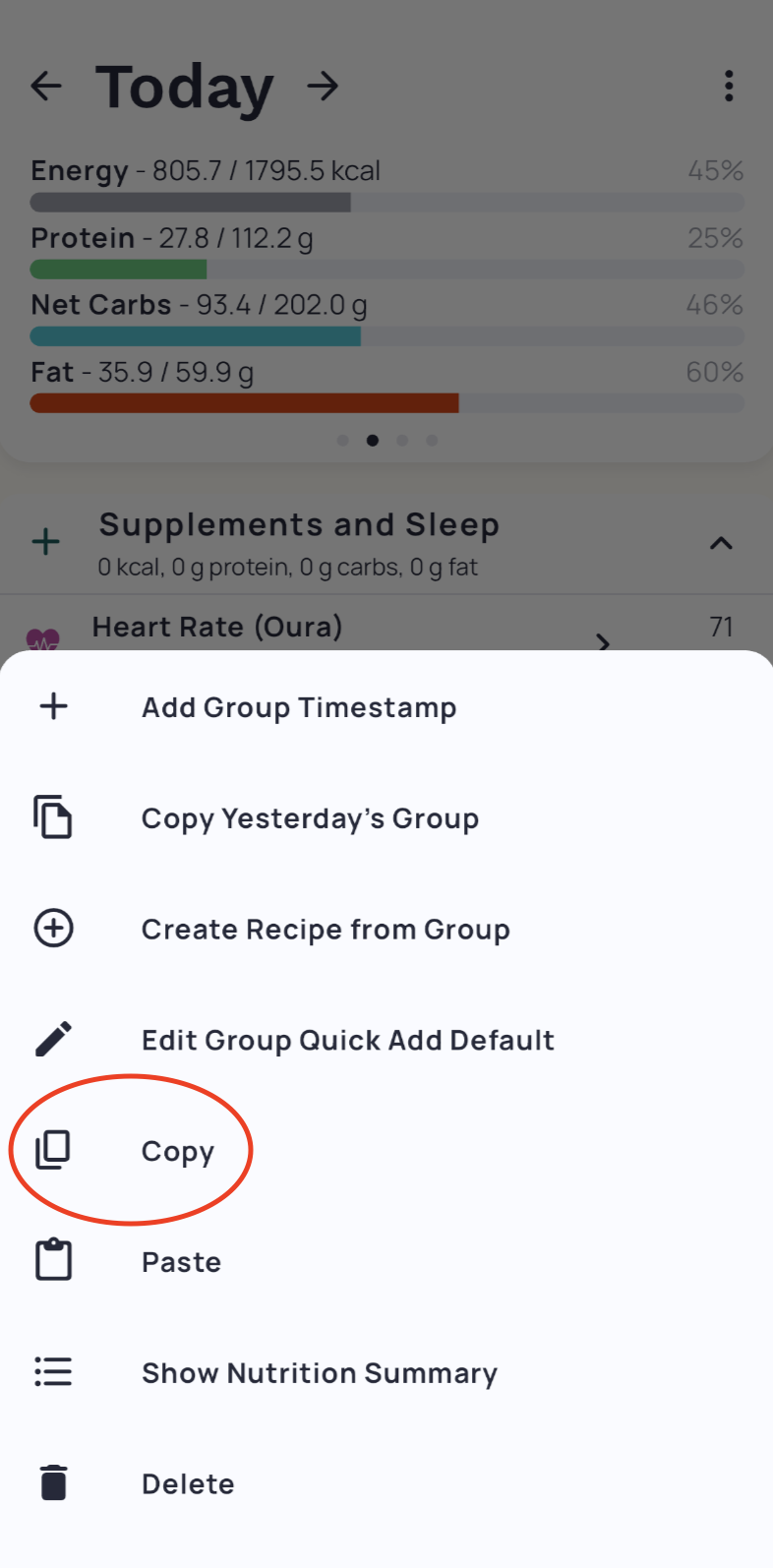This screenshot has width=773, height=1568.
Task: Open Show Nutrition Summary
Action: pos(386,1372)
